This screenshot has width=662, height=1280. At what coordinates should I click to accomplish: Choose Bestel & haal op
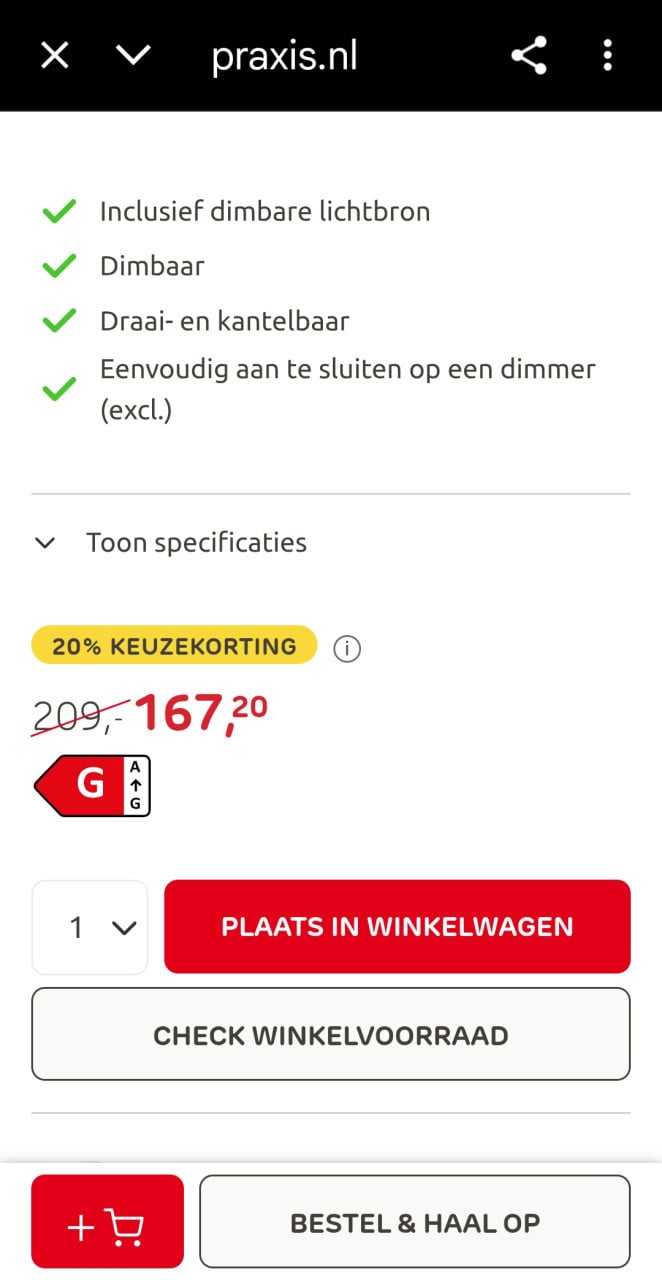tap(415, 1222)
